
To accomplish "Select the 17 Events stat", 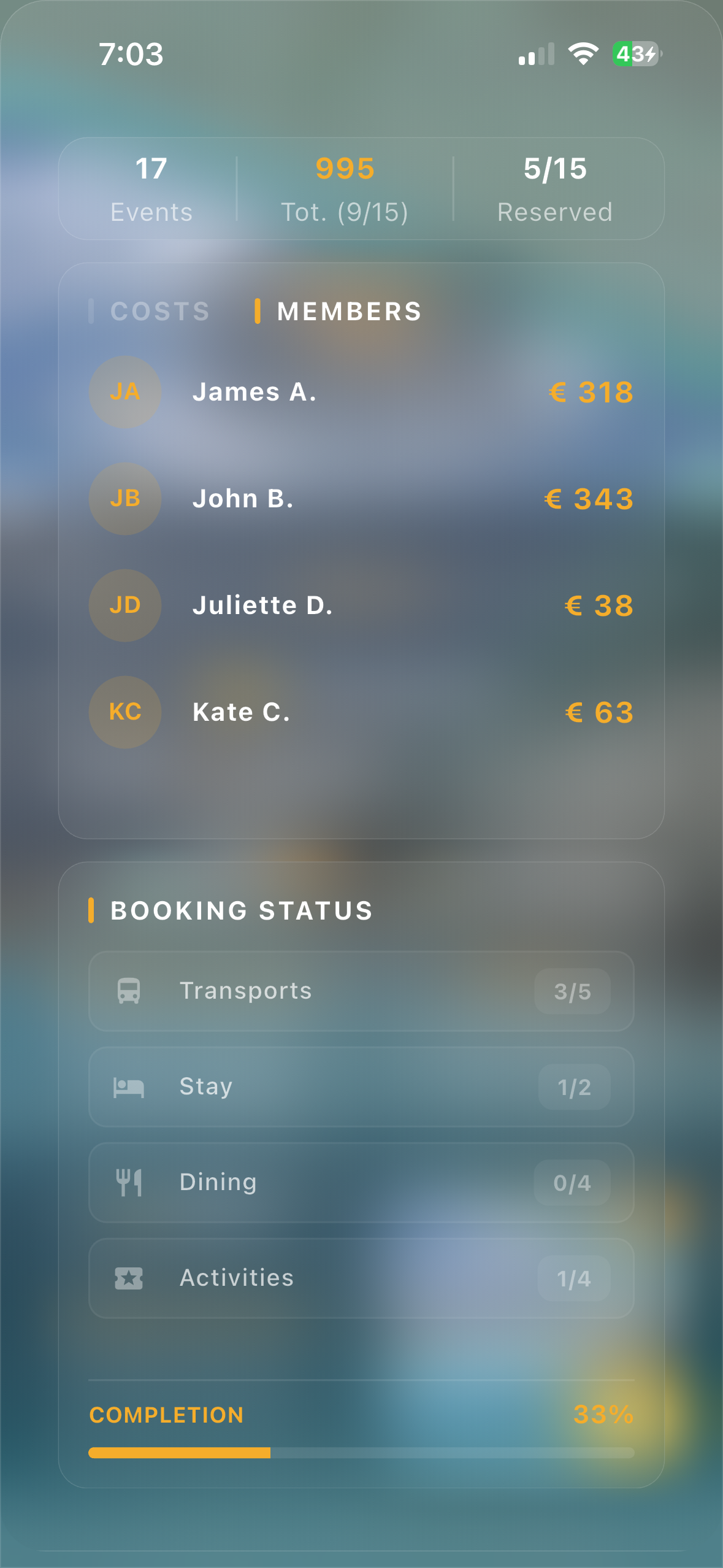I will 151,187.
